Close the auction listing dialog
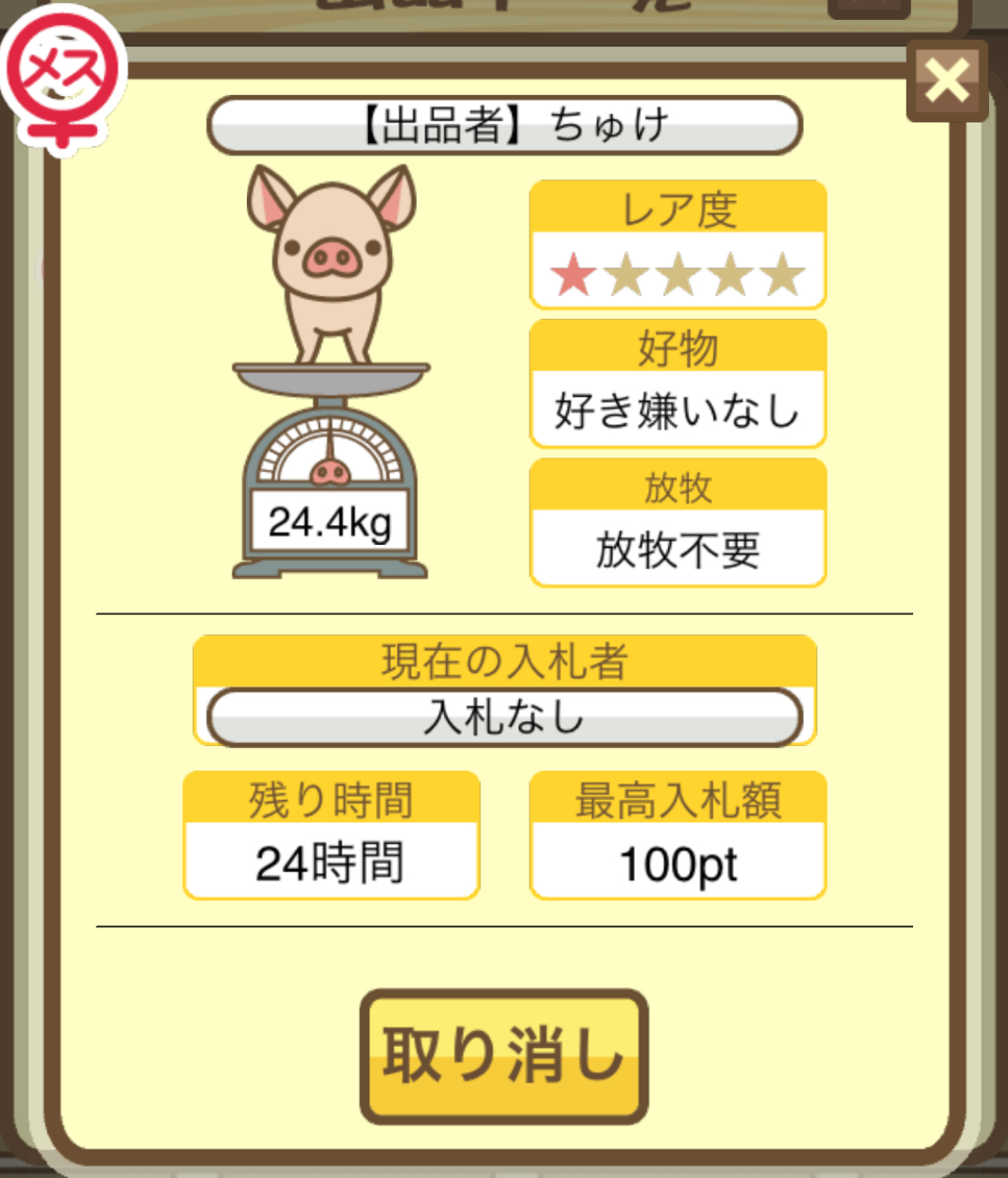 (946, 80)
